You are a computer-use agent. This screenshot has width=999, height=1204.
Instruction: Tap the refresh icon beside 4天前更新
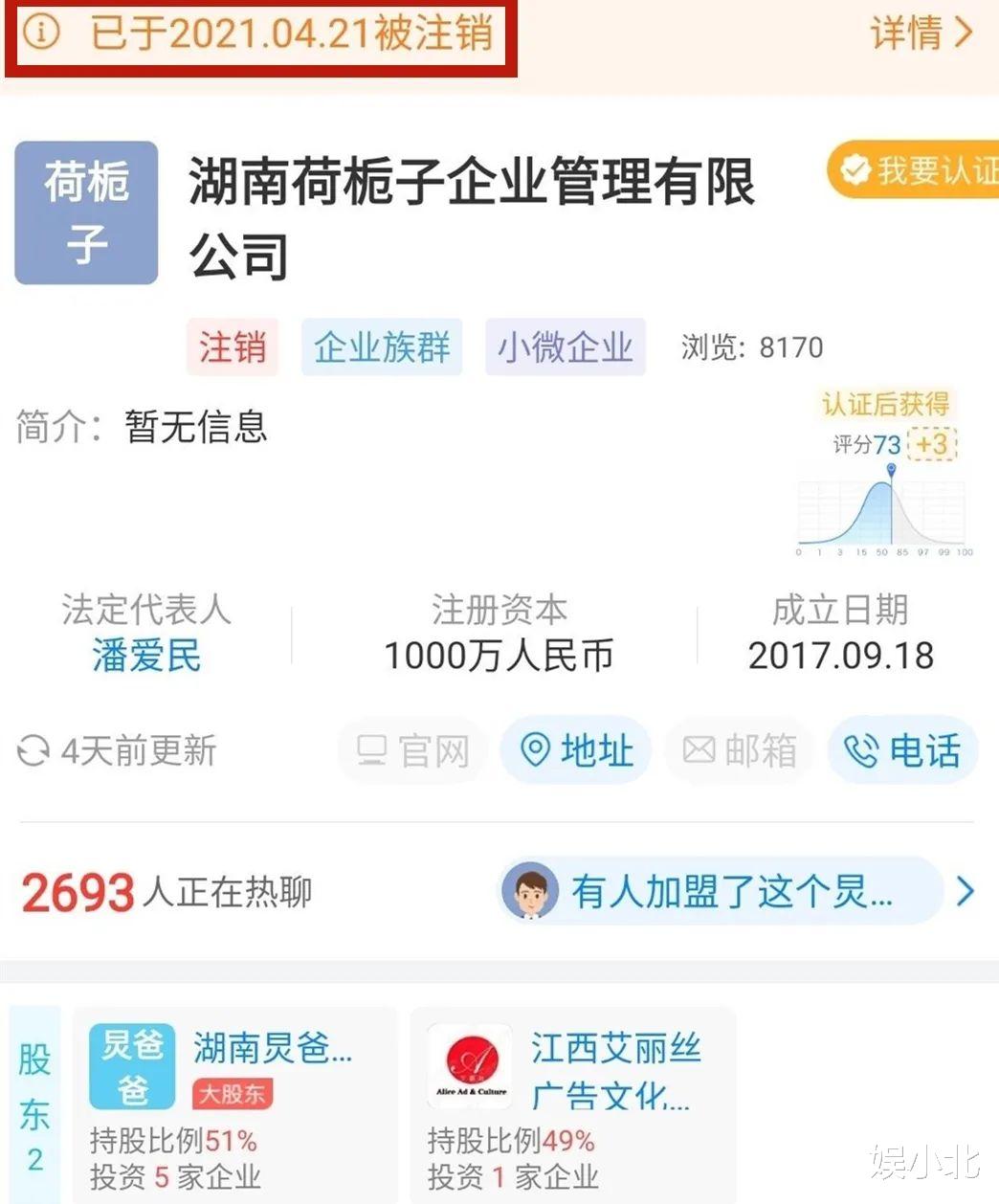tap(34, 752)
